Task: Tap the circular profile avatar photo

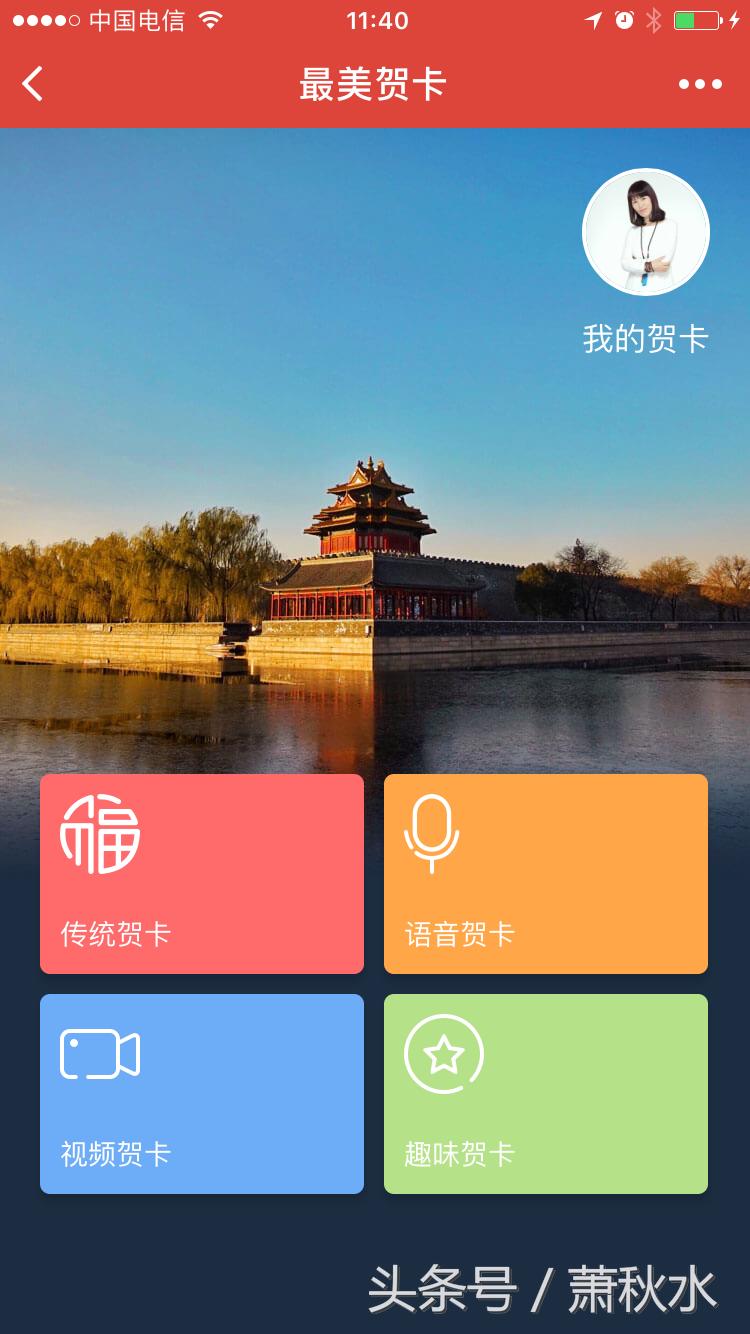Action: (645, 231)
